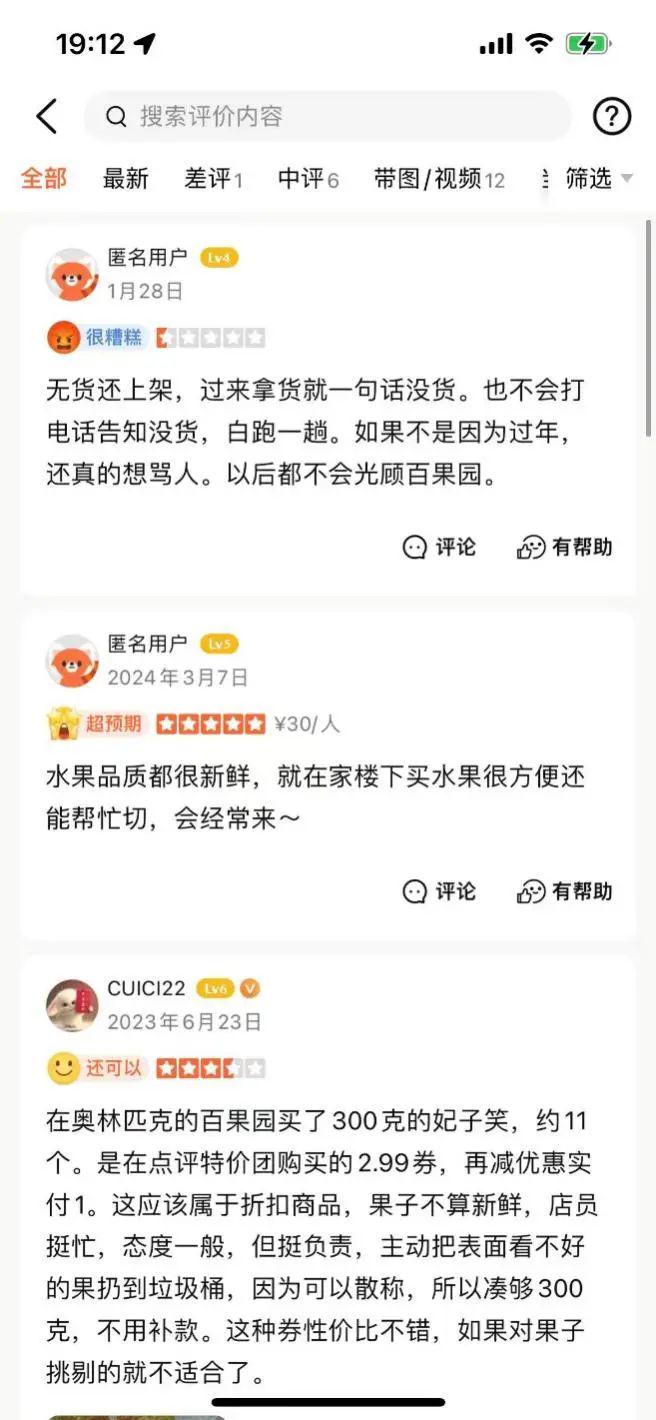Switch to the 全部 tab
Viewport: 656px width, 1420px height.
[44, 179]
